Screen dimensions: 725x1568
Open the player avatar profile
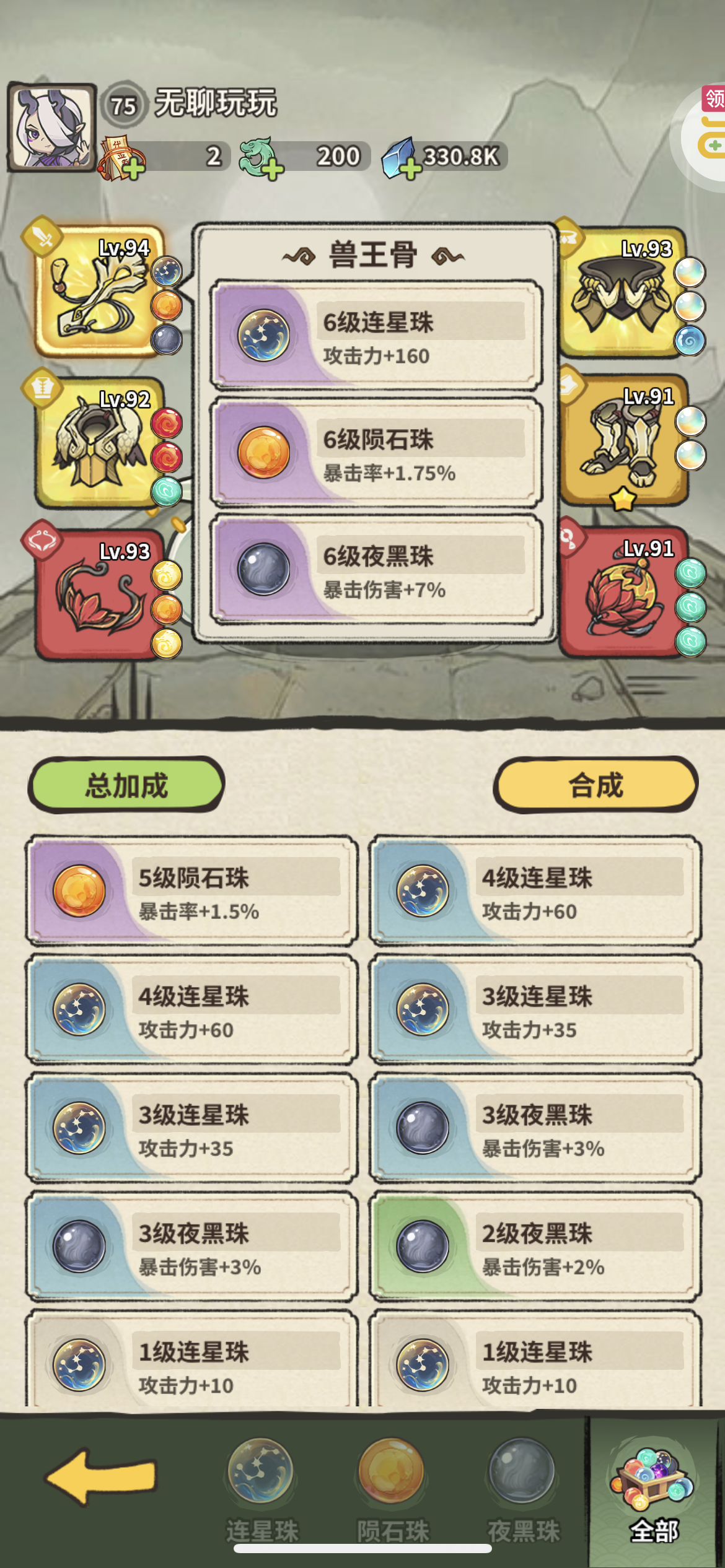pos(52,127)
